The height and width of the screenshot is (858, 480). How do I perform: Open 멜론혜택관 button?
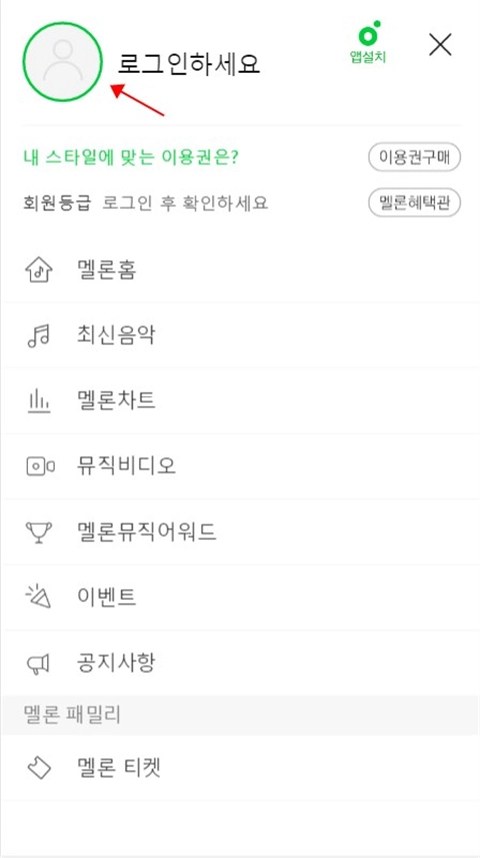(414, 203)
